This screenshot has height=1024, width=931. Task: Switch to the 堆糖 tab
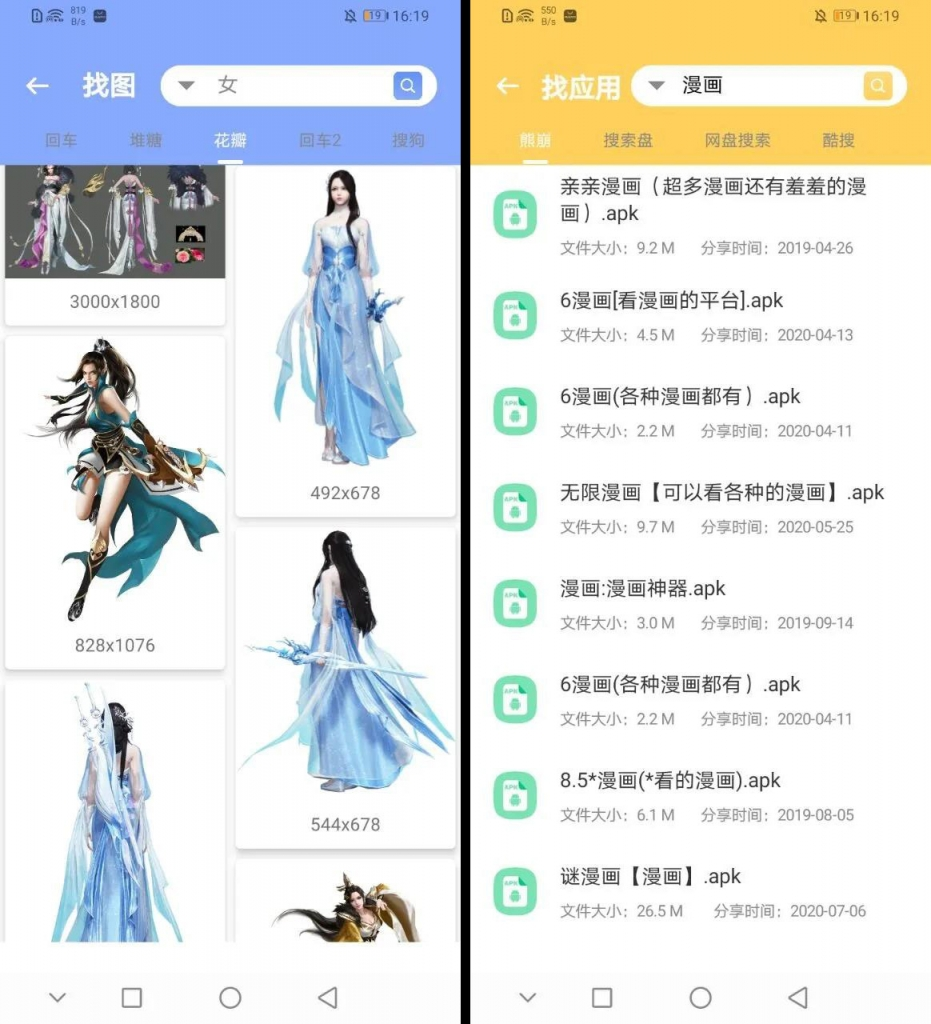coord(146,140)
